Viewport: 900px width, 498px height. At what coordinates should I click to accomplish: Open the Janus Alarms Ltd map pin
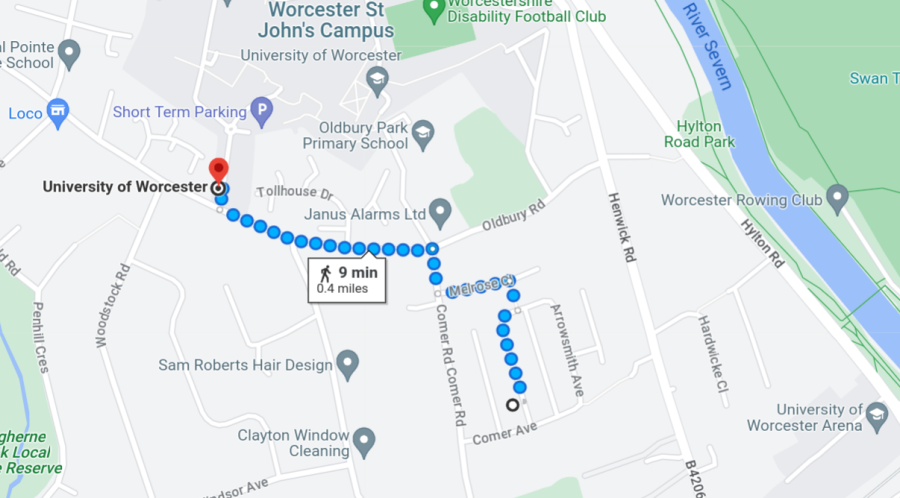click(440, 212)
